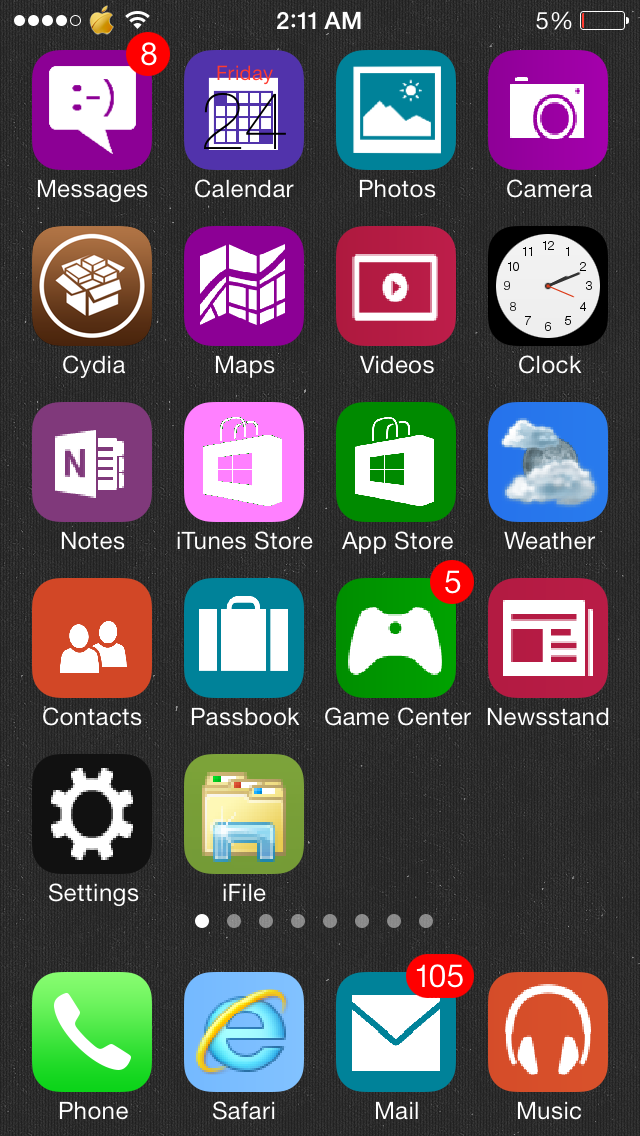This screenshot has height=1136, width=640.
Task: Open Cydia
Action: click(x=92, y=286)
